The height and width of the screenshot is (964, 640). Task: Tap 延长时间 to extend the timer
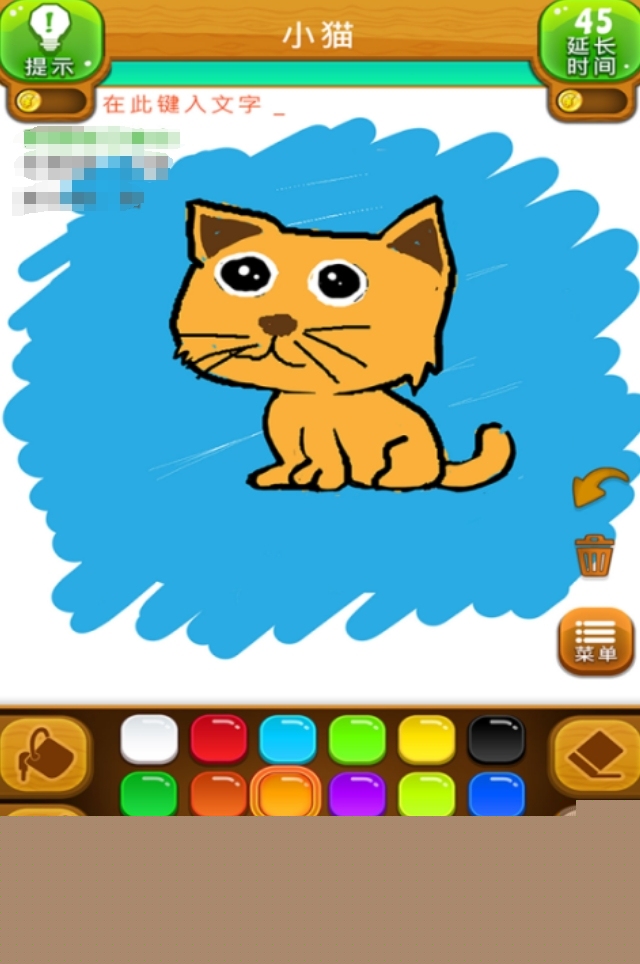pos(591,42)
